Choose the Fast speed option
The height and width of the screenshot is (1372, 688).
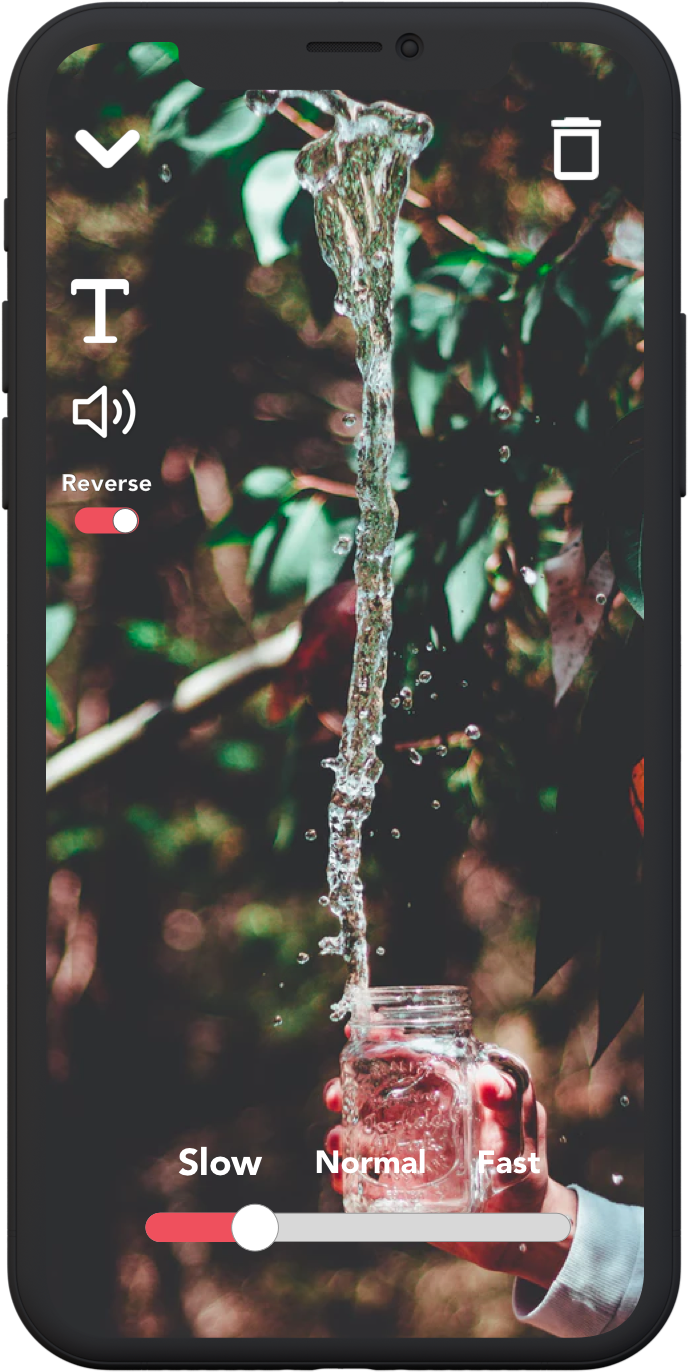click(x=508, y=1162)
